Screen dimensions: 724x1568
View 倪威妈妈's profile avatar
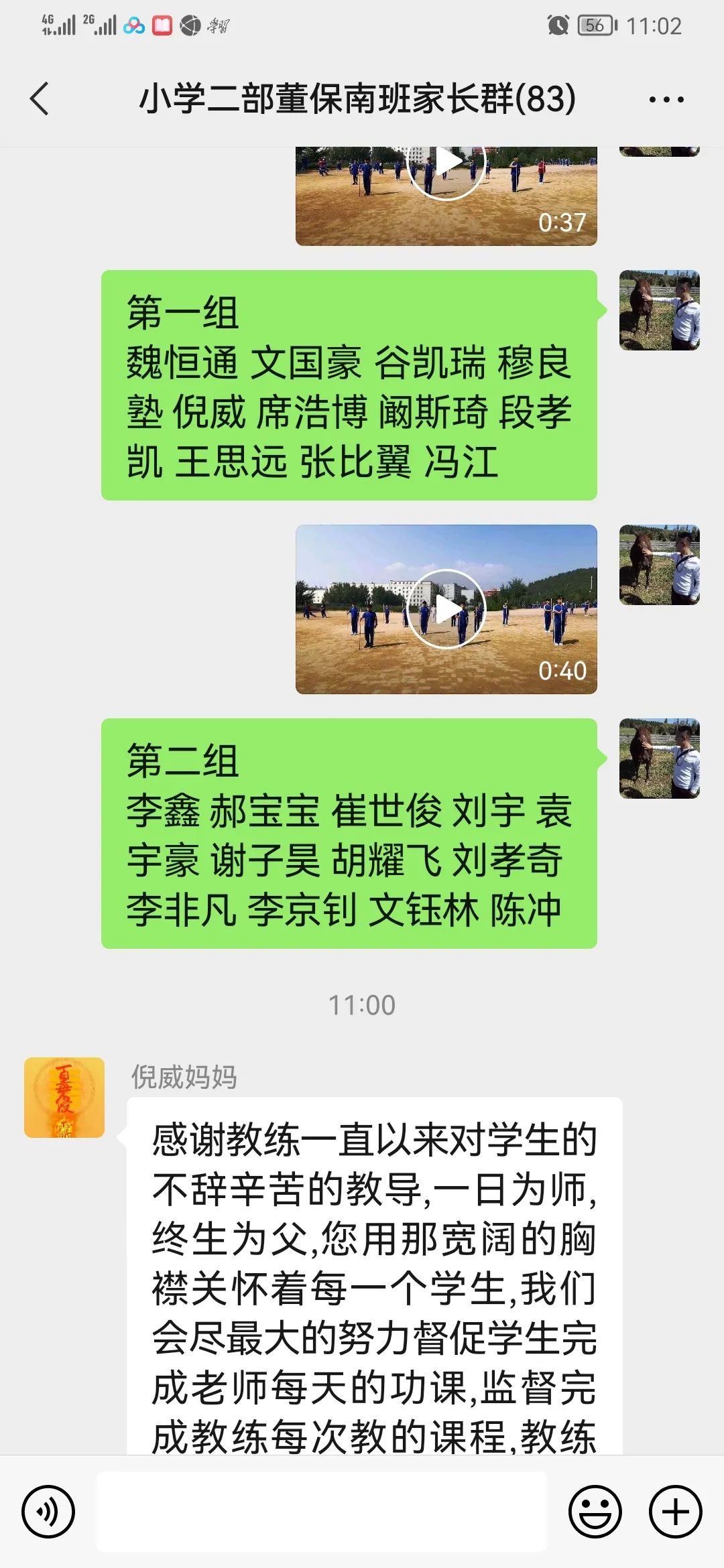(x=64, y=1098)
